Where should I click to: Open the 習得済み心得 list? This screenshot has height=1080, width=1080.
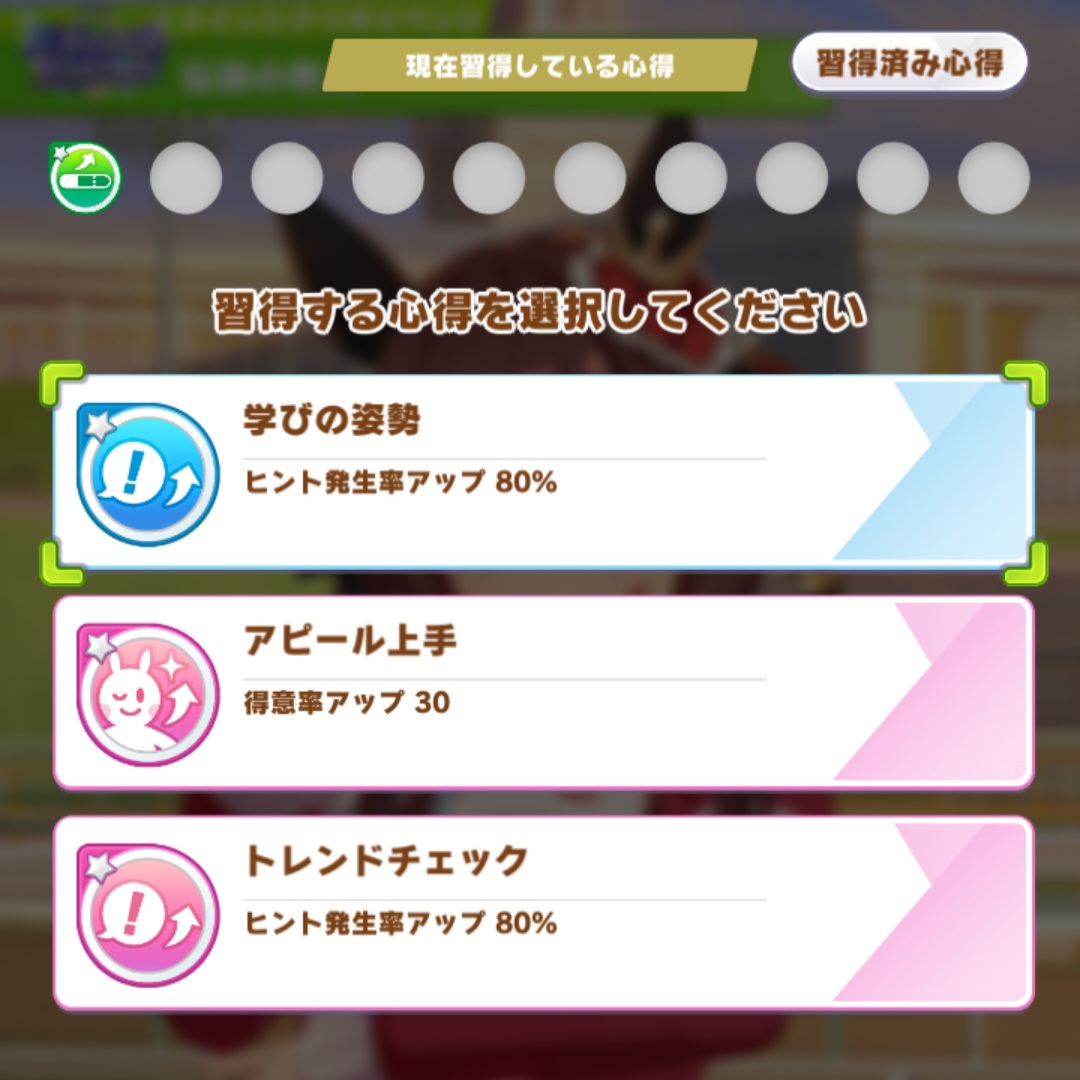909,64
